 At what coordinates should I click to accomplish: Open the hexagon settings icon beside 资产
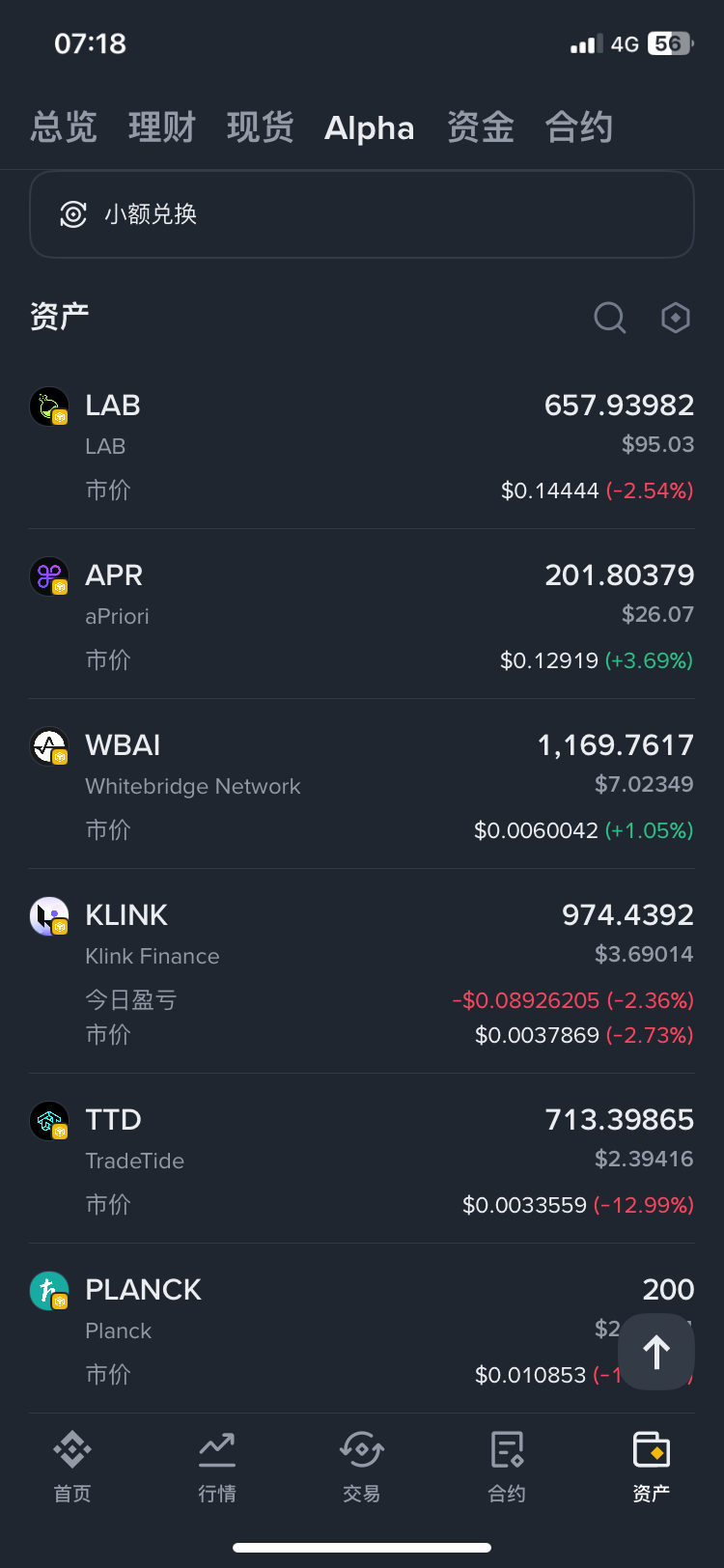click(676, 317)
